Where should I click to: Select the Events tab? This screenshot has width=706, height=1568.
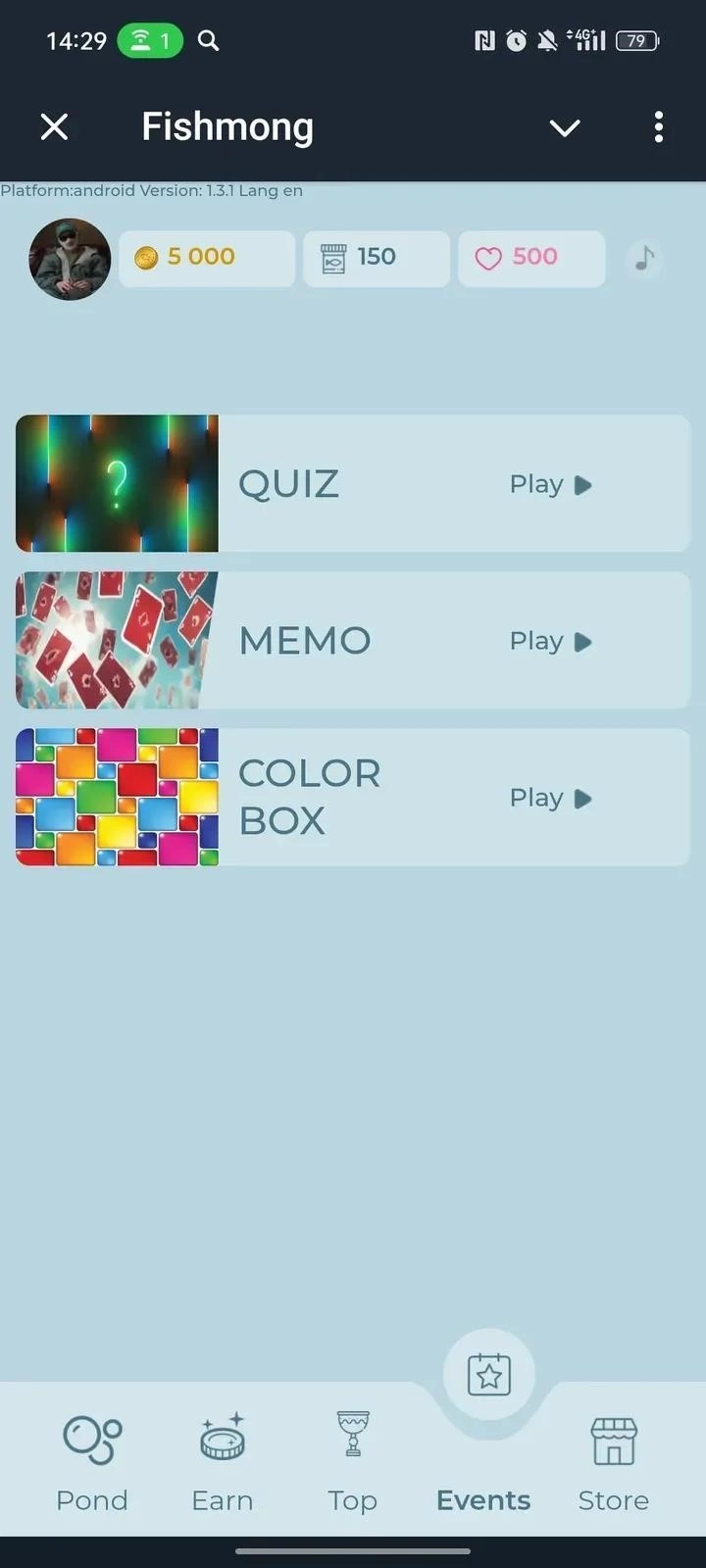coord(484,1462)
